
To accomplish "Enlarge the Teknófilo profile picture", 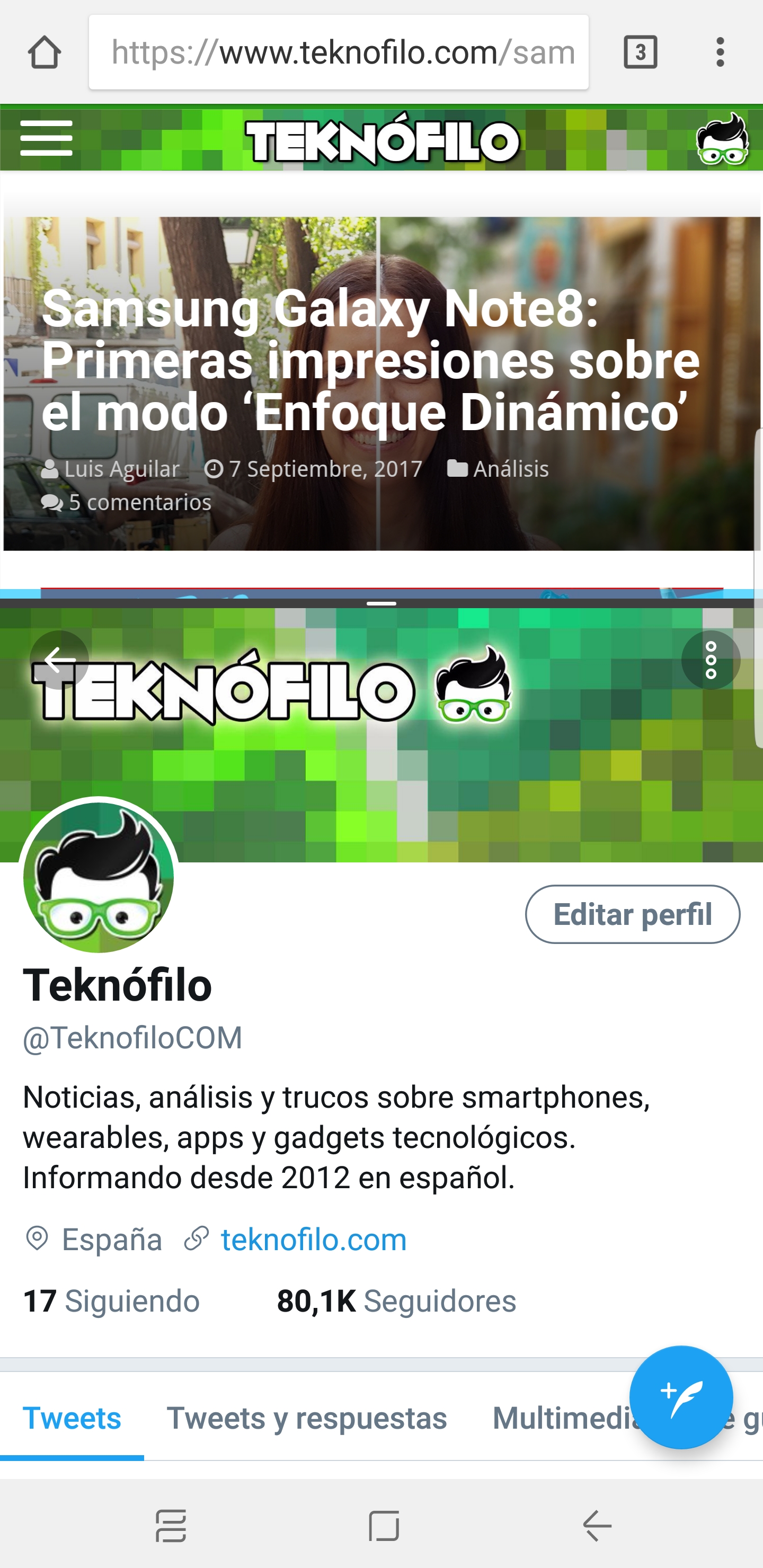I will pyautogui.click(x=99, y=877).
